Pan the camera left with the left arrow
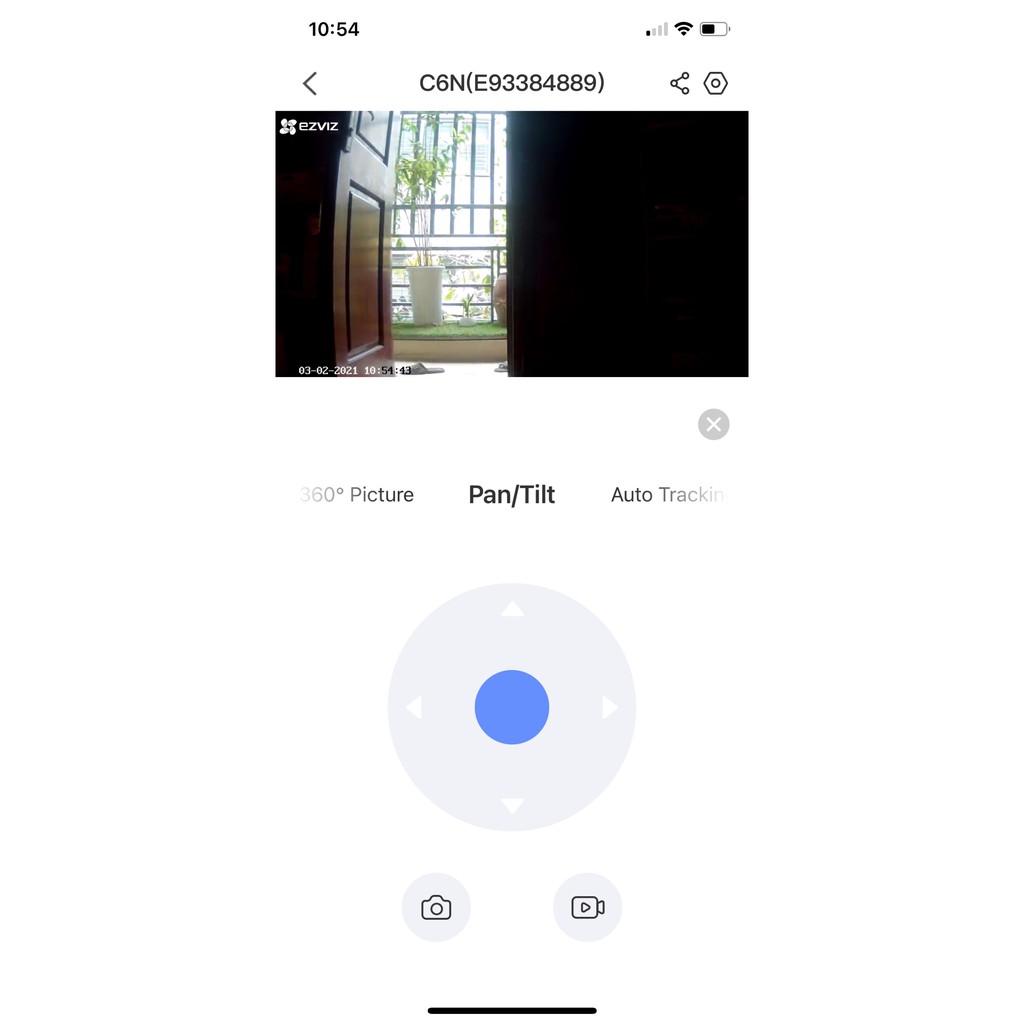The image size is (1024, 1024). pos(414,708)
